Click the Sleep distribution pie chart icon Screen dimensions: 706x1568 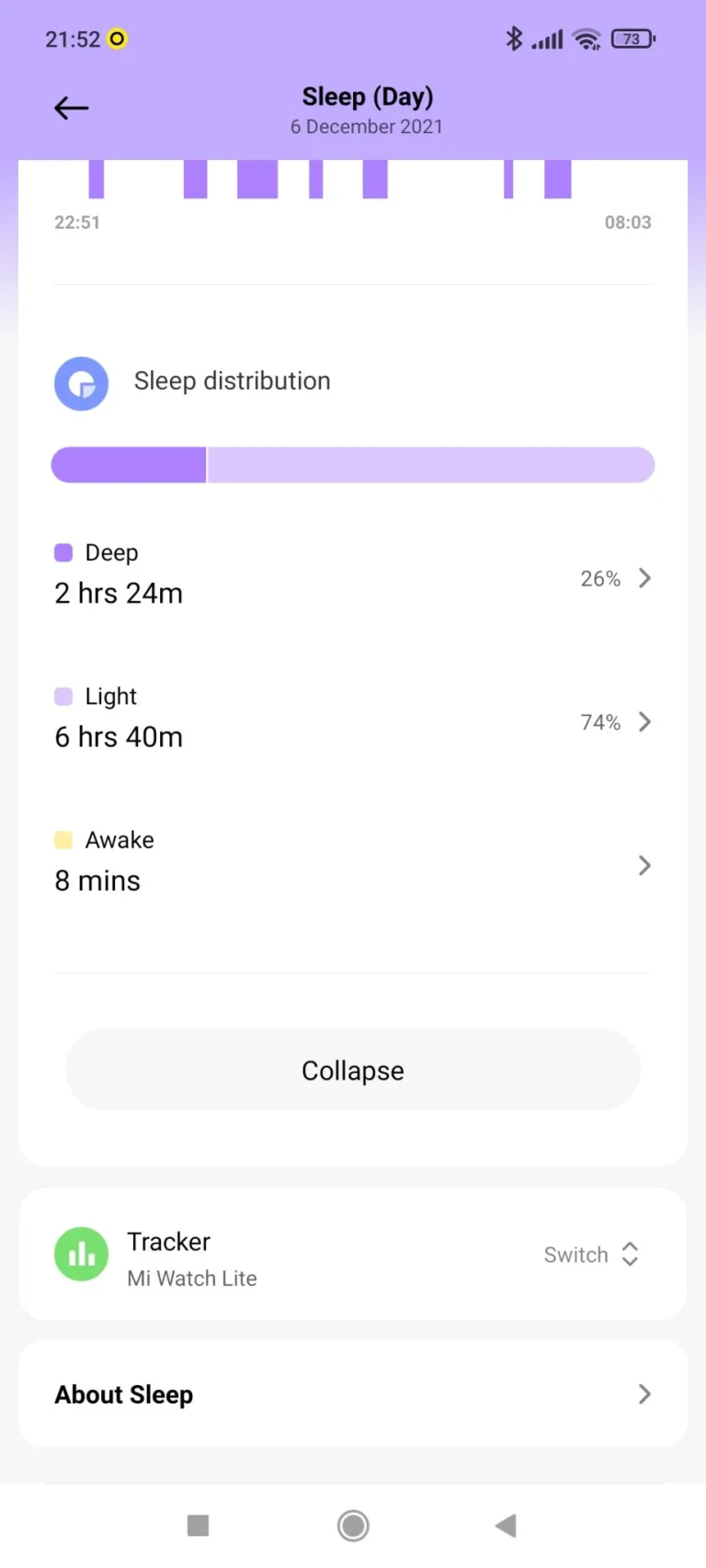coord(81,383)
